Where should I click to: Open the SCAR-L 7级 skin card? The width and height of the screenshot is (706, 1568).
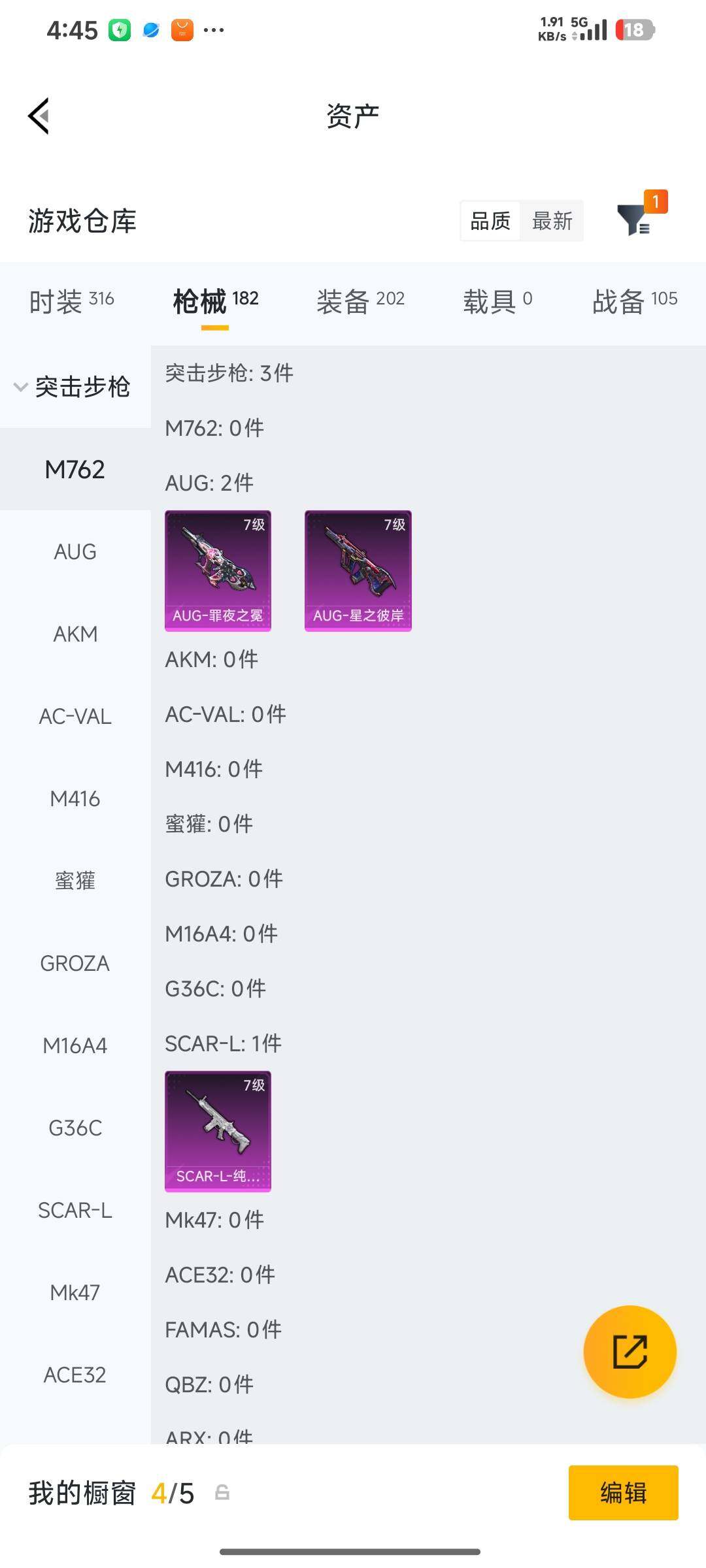click(x=218, y=1131)
